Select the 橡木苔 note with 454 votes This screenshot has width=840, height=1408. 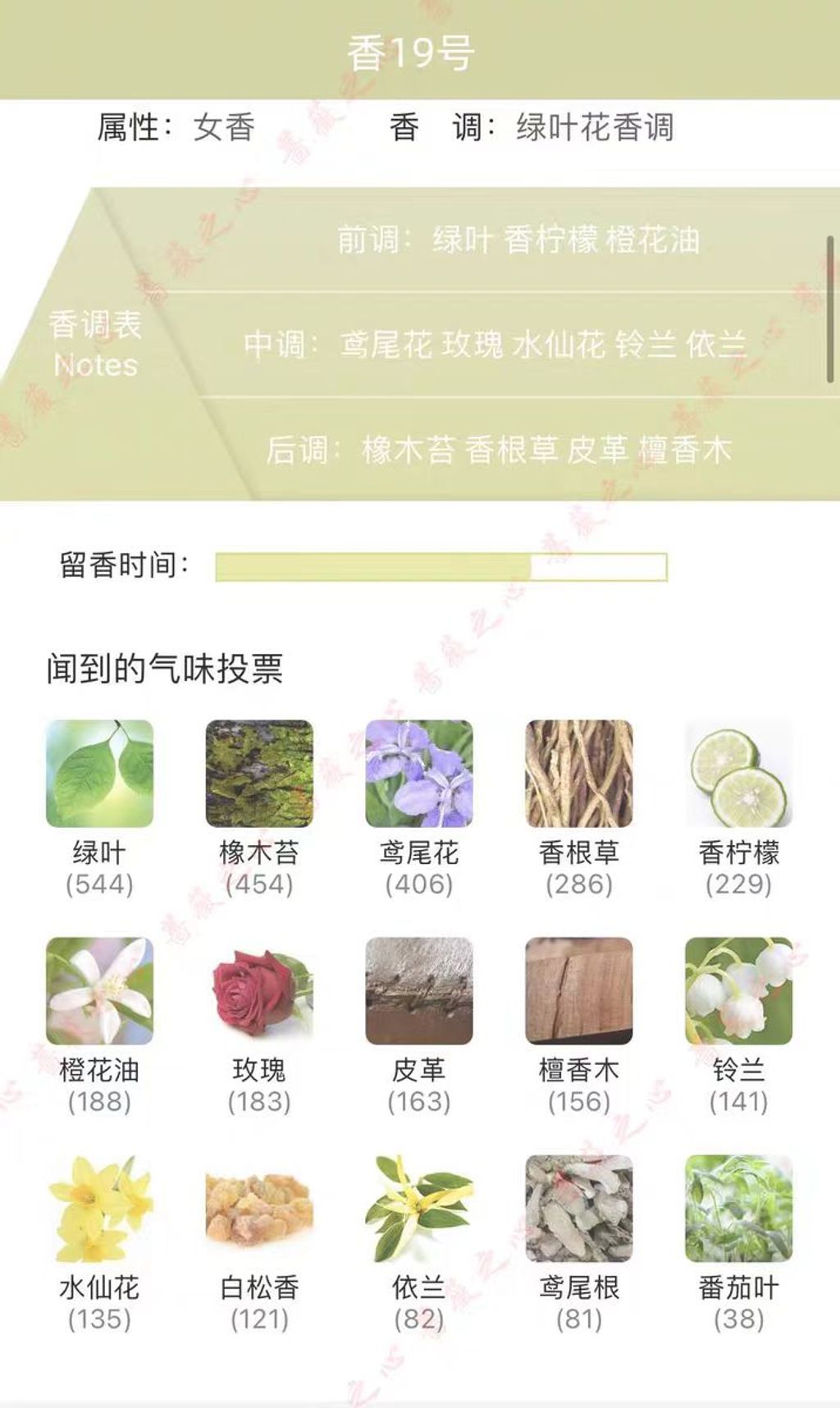pos(259,774)
